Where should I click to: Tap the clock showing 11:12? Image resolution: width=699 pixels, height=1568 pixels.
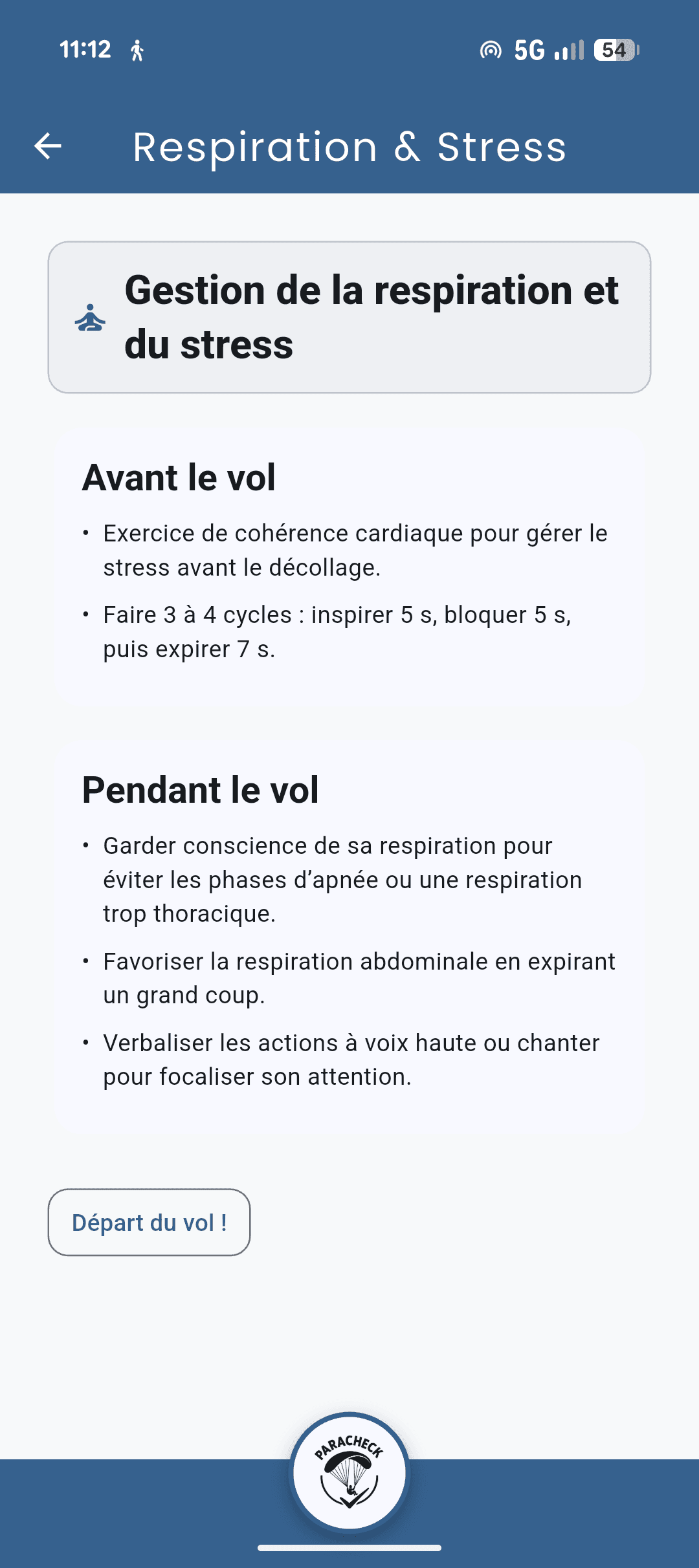pos(85,49)
